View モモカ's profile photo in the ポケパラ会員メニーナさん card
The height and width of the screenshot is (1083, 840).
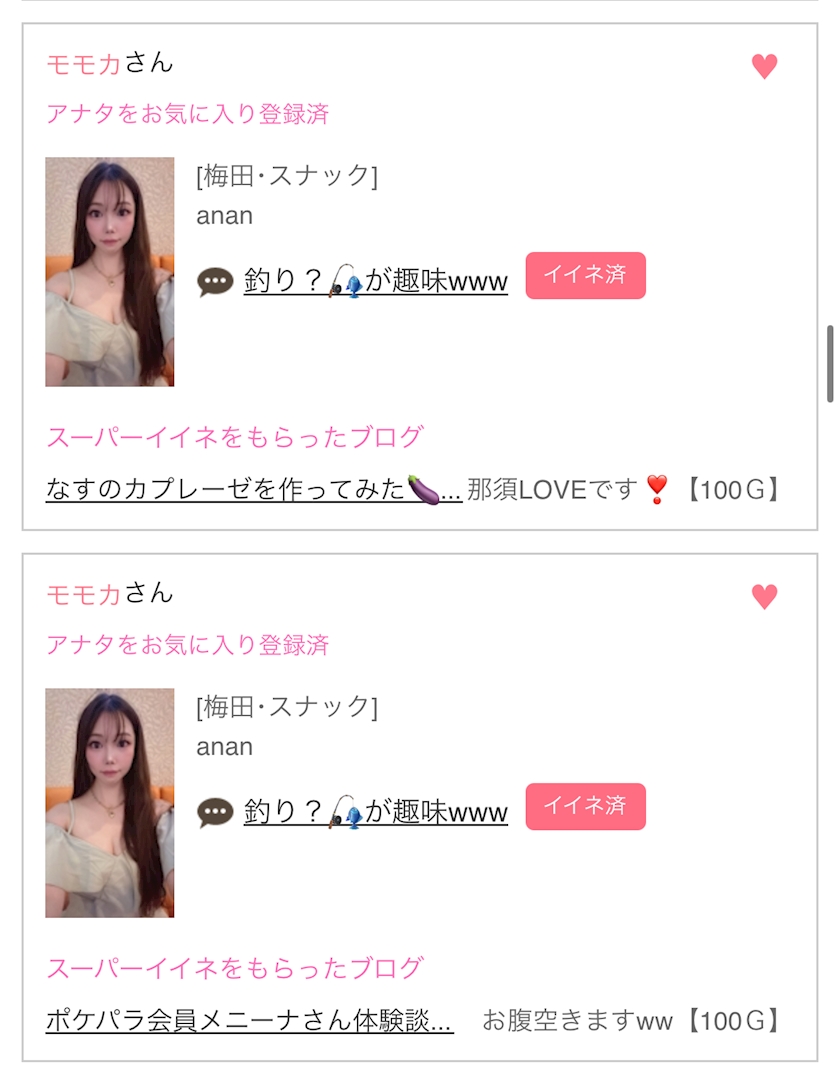(110, 803)
